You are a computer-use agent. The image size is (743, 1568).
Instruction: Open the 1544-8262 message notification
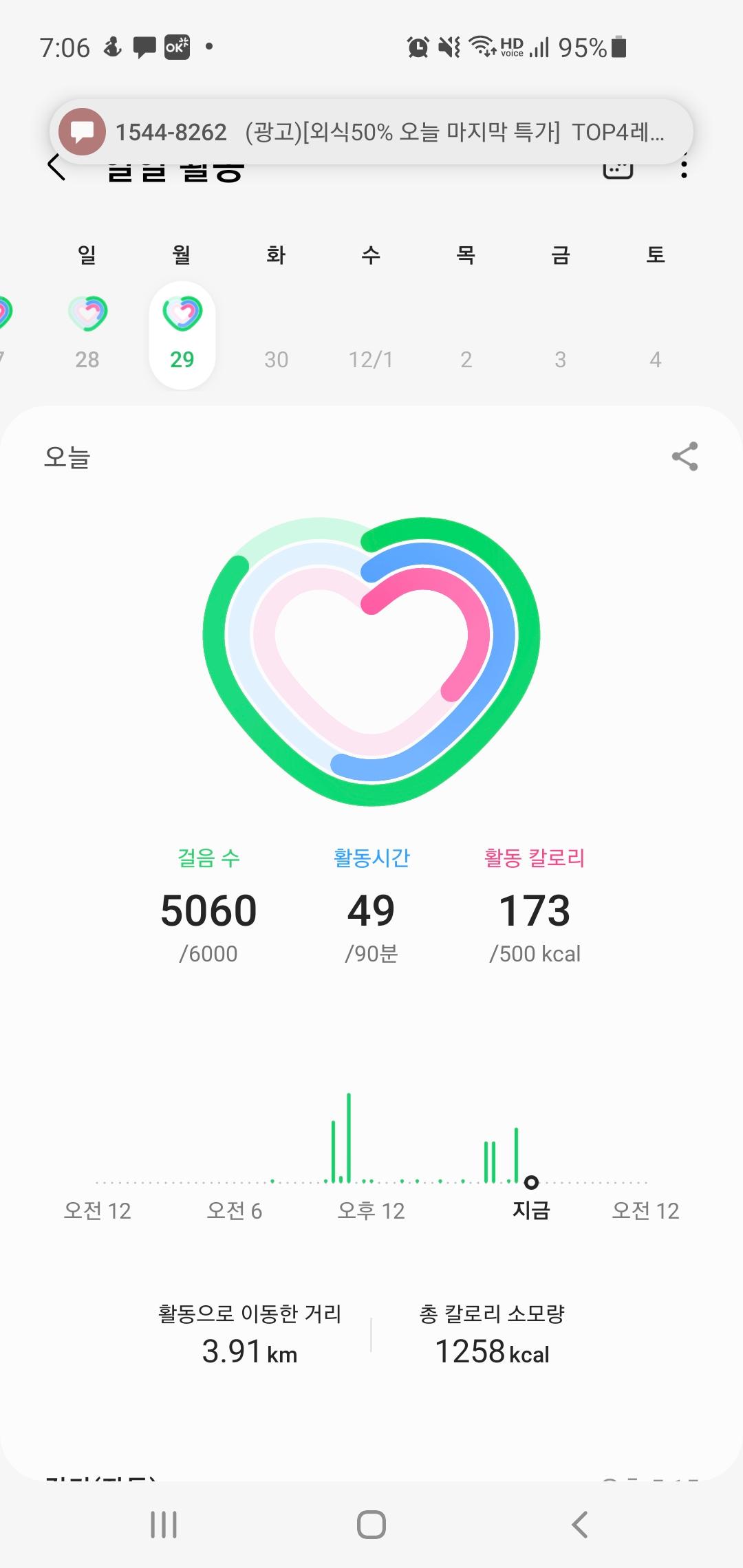[x=371, y=131]
